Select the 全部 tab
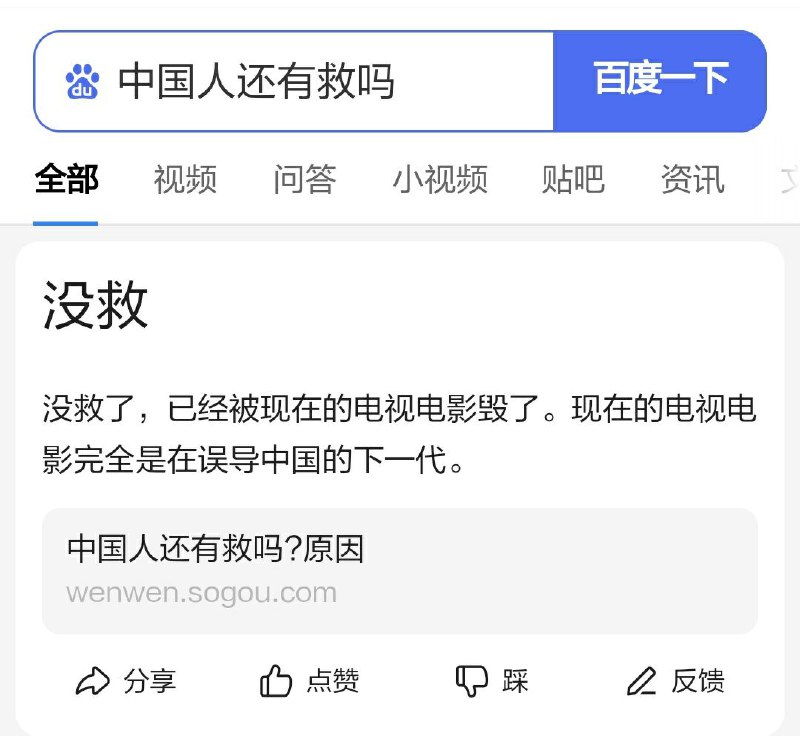This screenshot has width=800, height=736. [66, 180]
